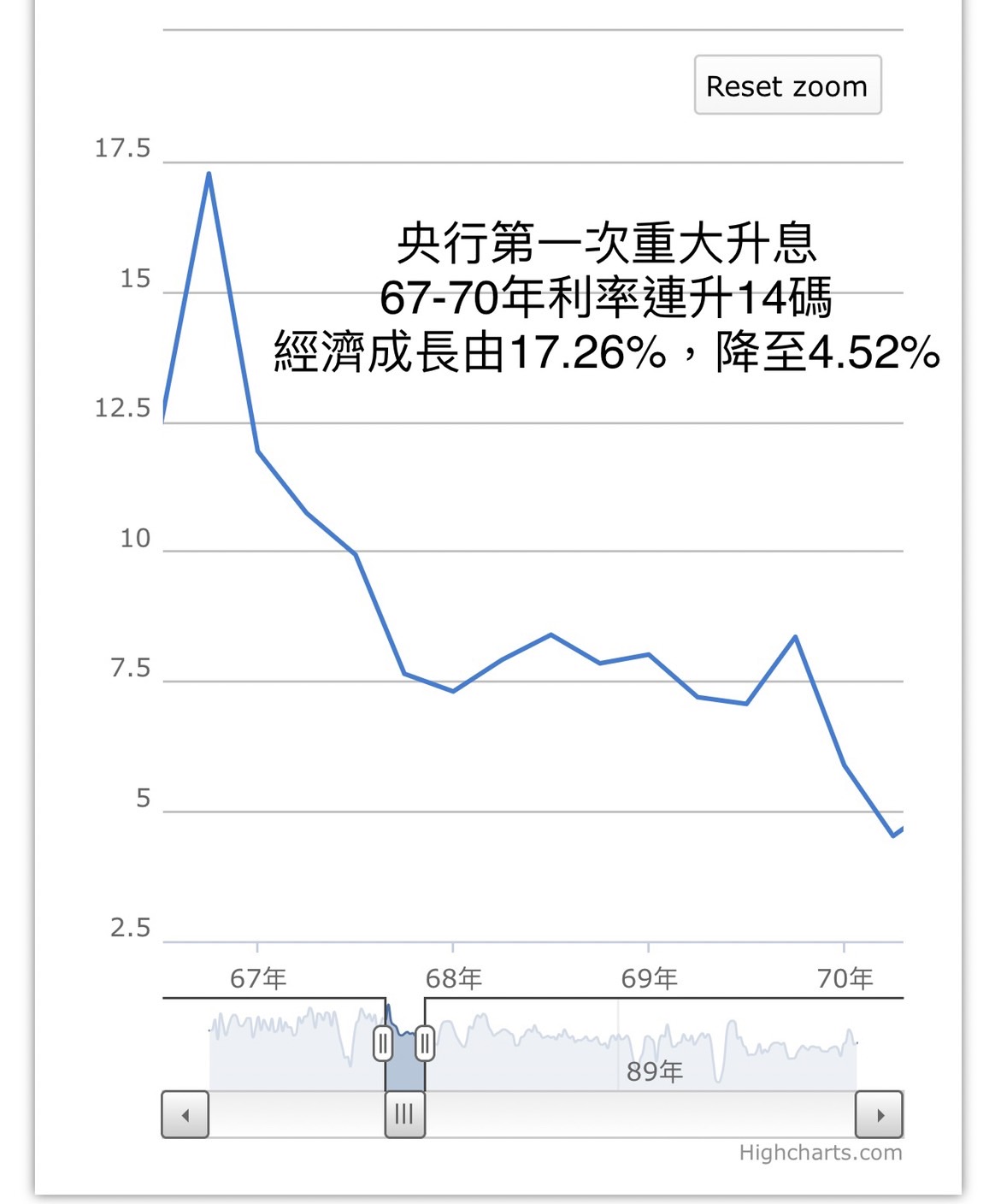Open the Highcharts.com credit link
This screenshot has width=995, height=1204.
(820, 1153)
